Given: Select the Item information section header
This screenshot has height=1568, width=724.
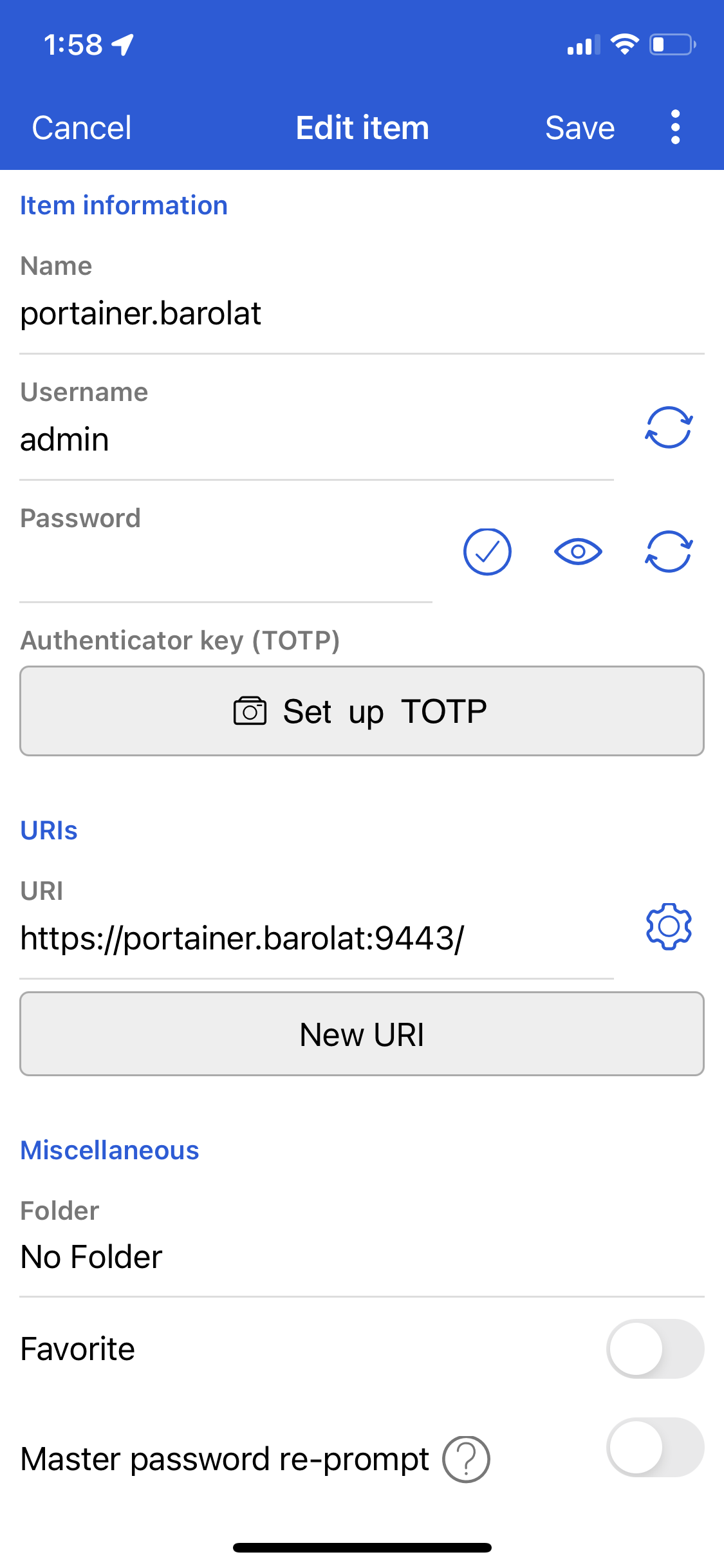Looking at the screenshot, I should point(123,205).
